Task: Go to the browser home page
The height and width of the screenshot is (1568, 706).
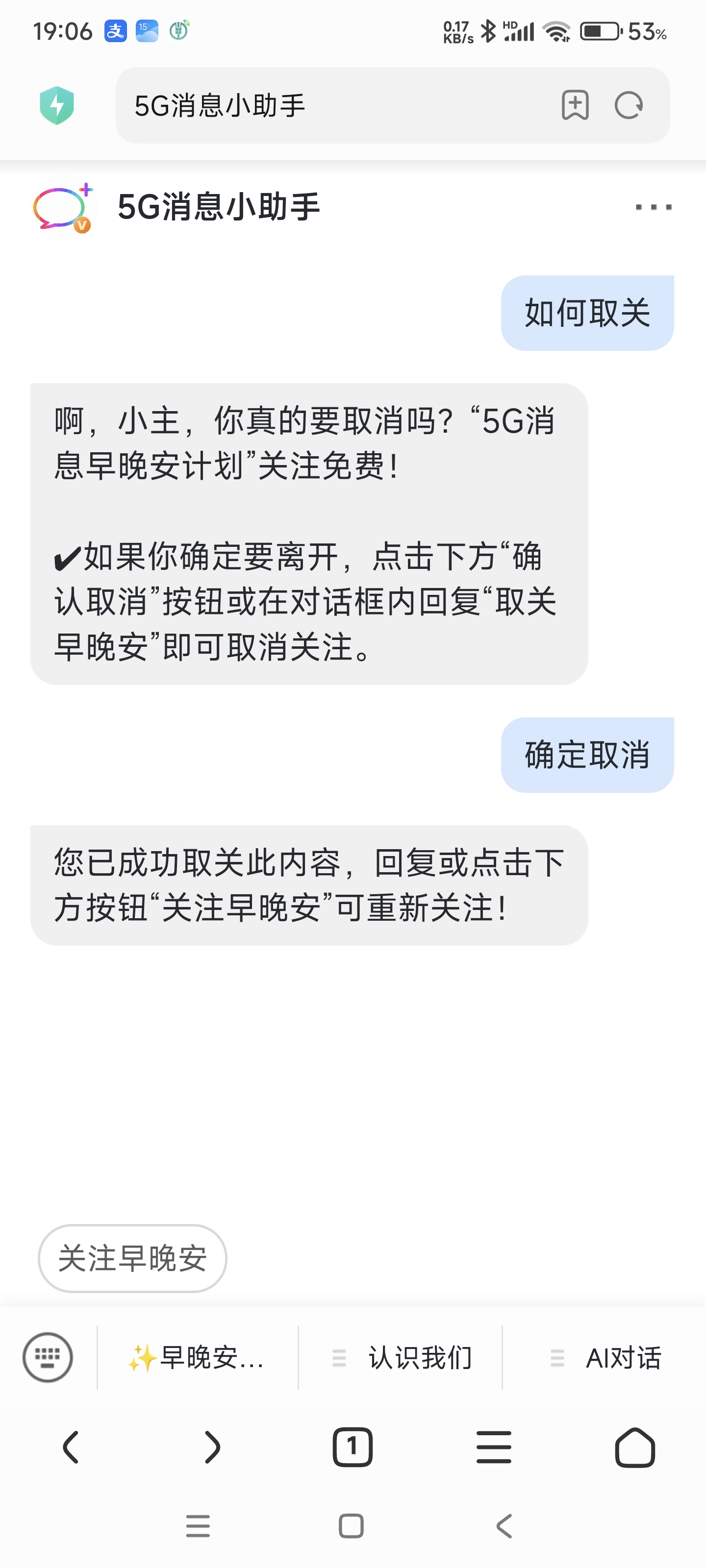Action: 635,1447
